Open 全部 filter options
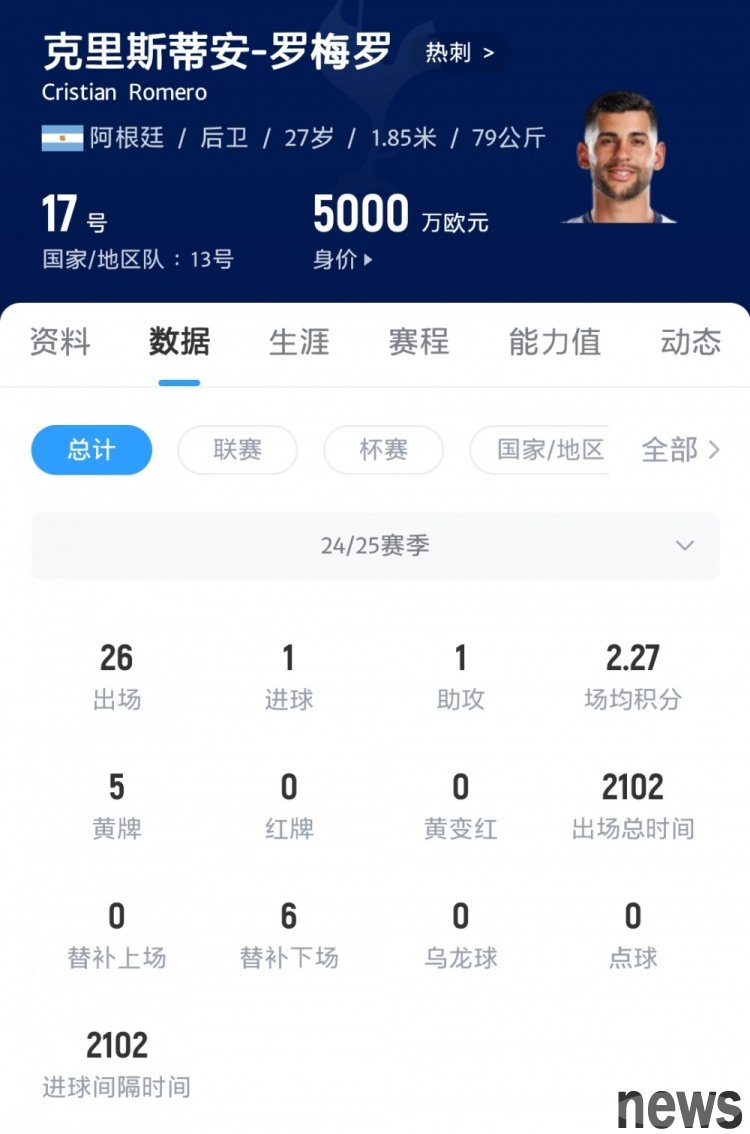Screen dimensions: 750x1134 click(x=680, y=450)
